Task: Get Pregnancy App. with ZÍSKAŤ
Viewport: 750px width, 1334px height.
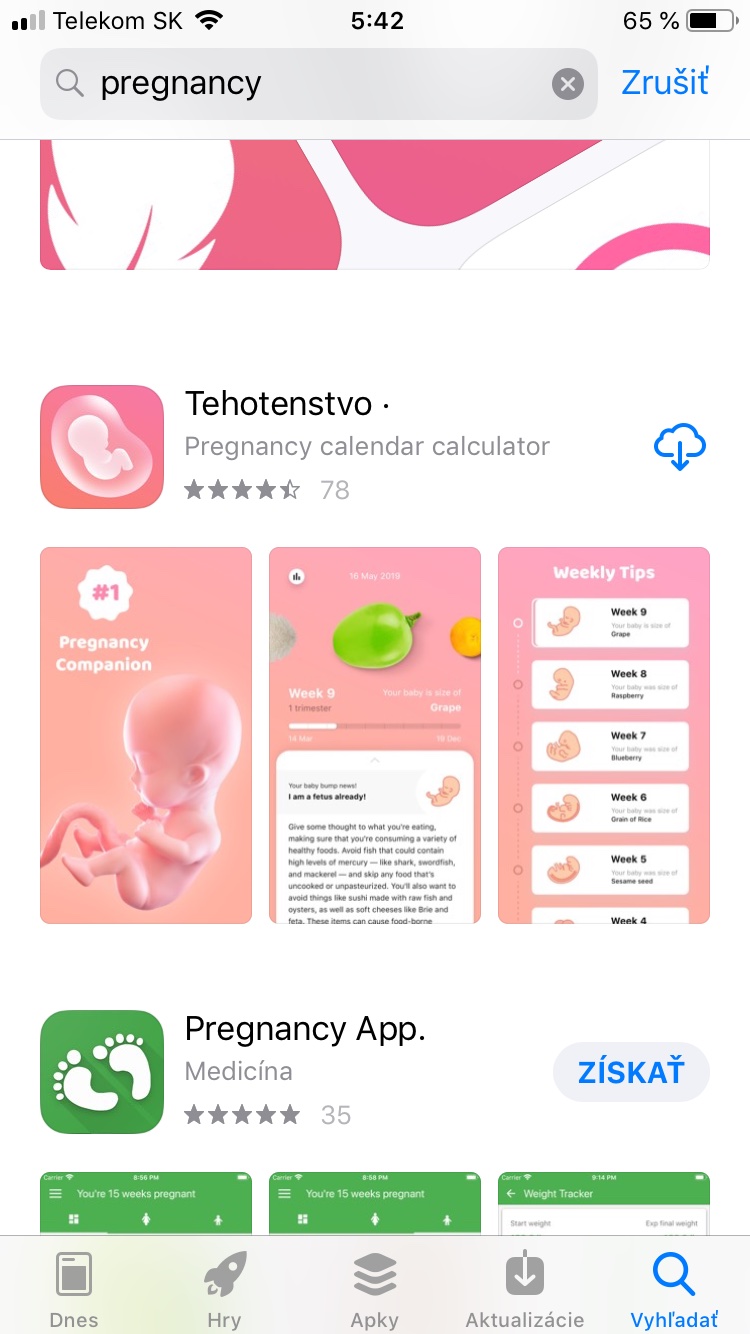Action: pyautogui.click(x=631, y=1072)
